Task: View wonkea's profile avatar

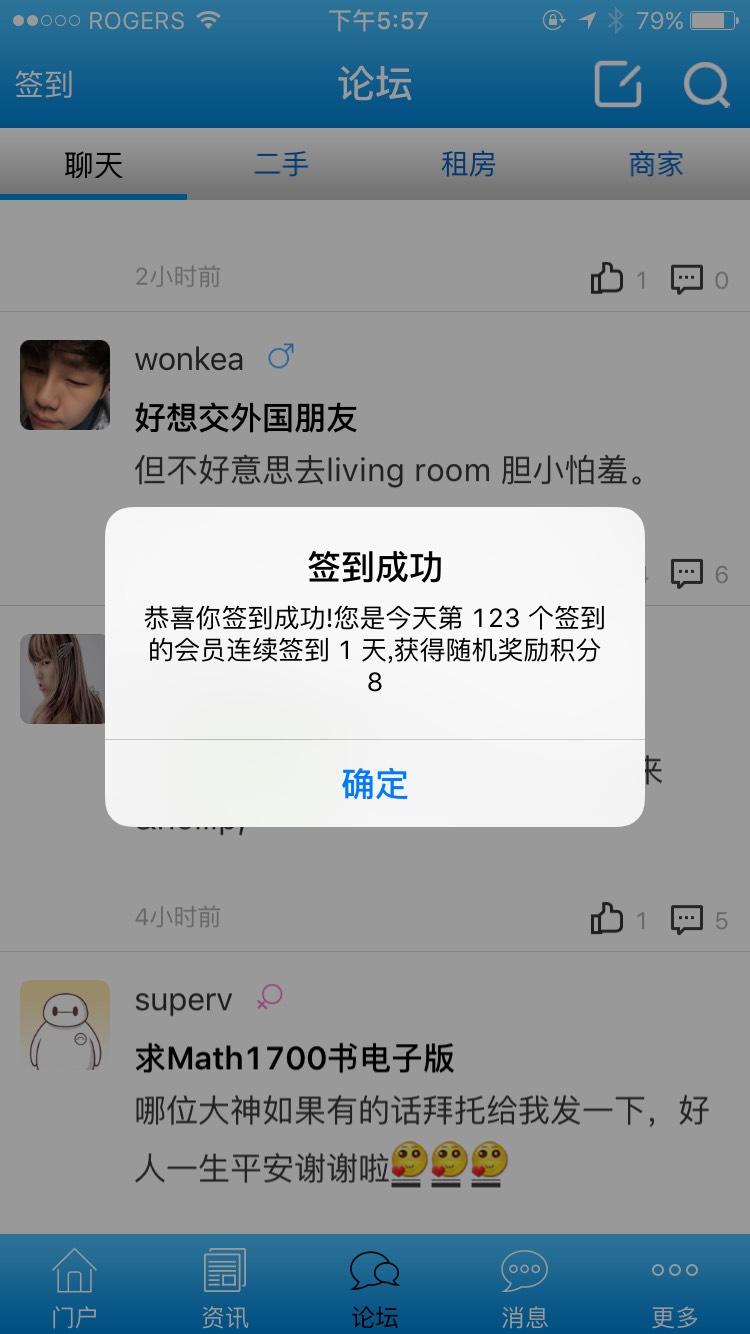Action: pos(65,385)
